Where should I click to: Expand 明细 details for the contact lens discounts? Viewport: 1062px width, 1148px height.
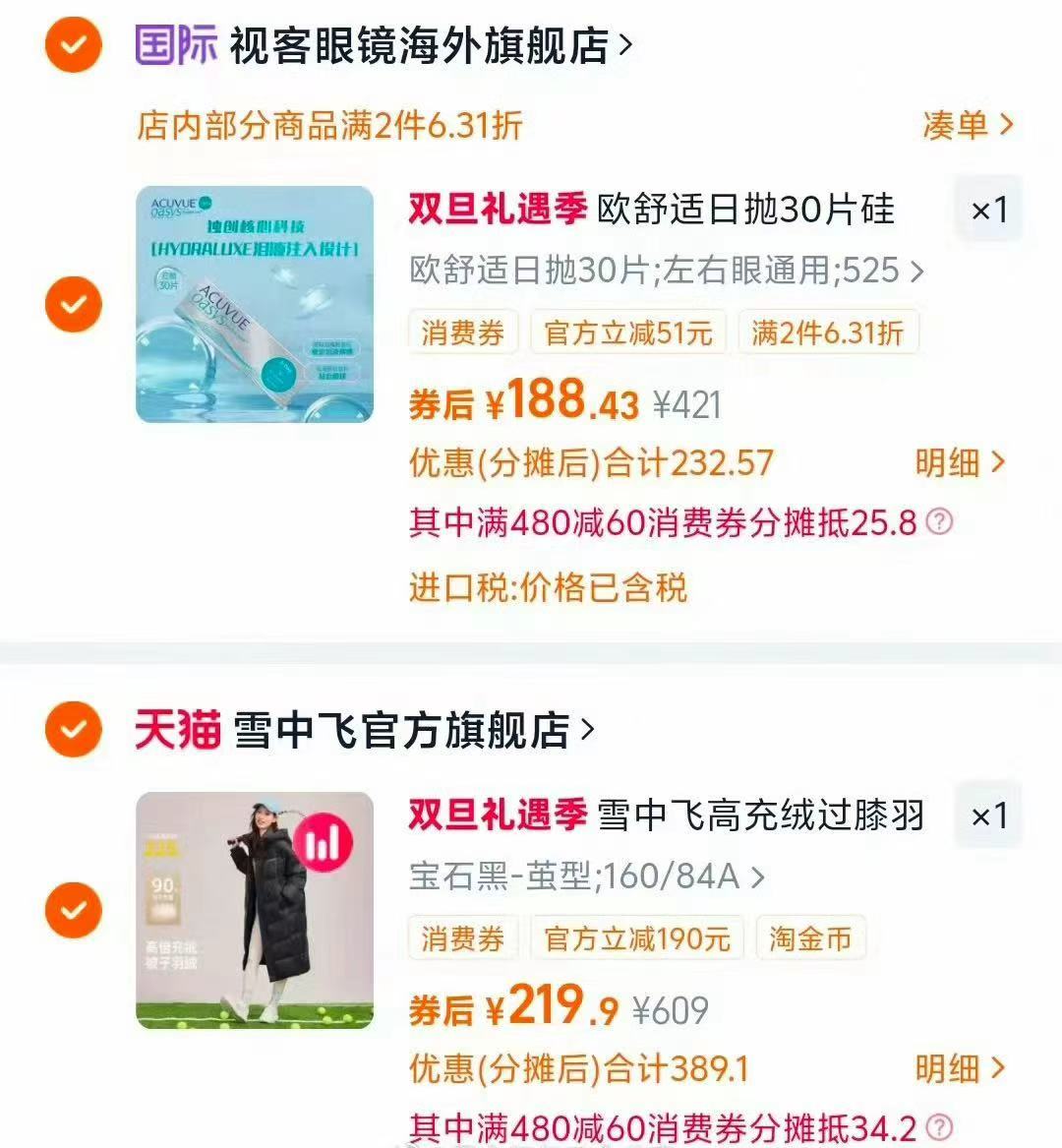(x=951, y=462)
